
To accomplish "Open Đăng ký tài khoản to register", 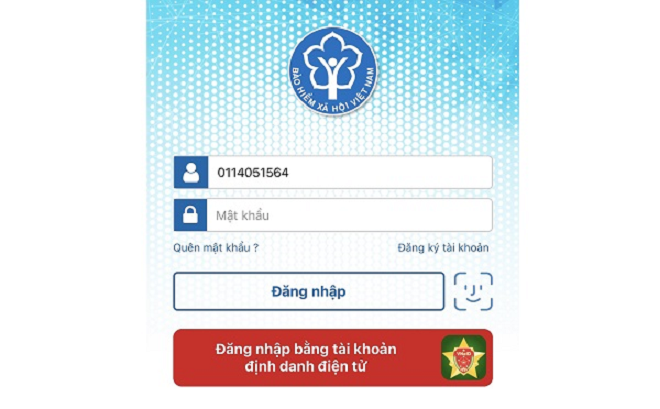I will coord(443,247).
